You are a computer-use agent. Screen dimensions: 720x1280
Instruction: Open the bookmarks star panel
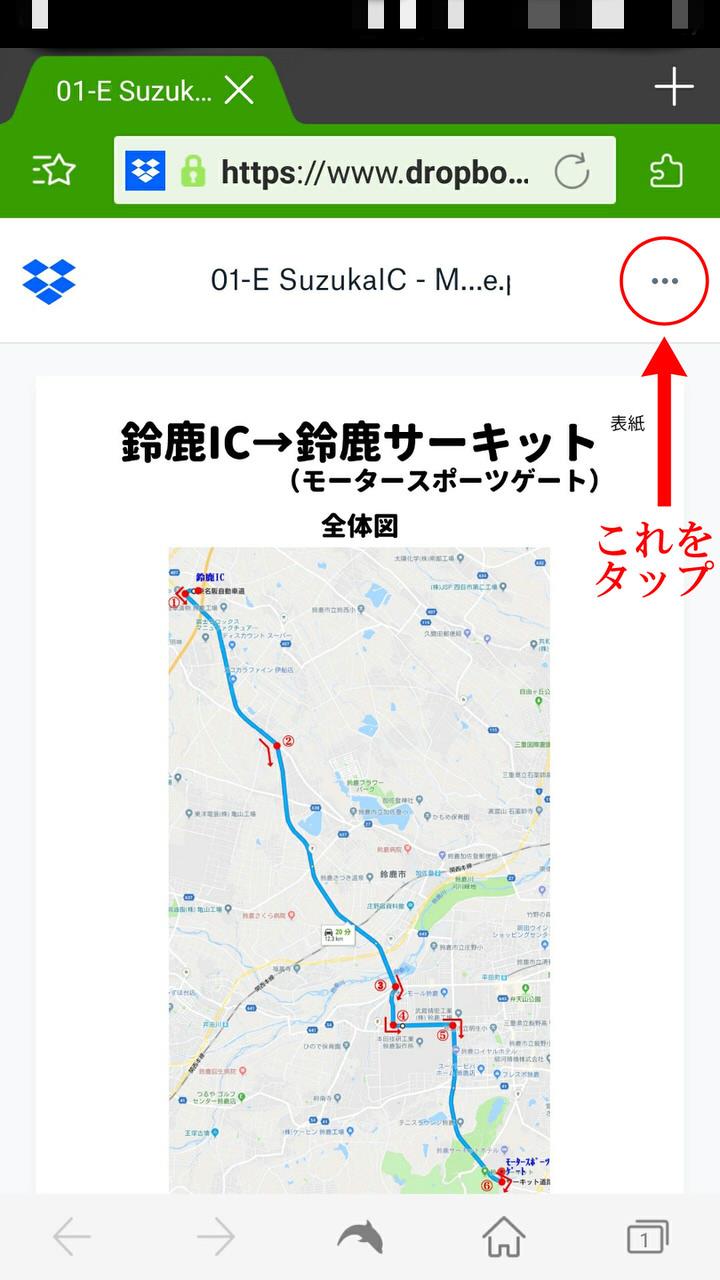coord(53,171)
